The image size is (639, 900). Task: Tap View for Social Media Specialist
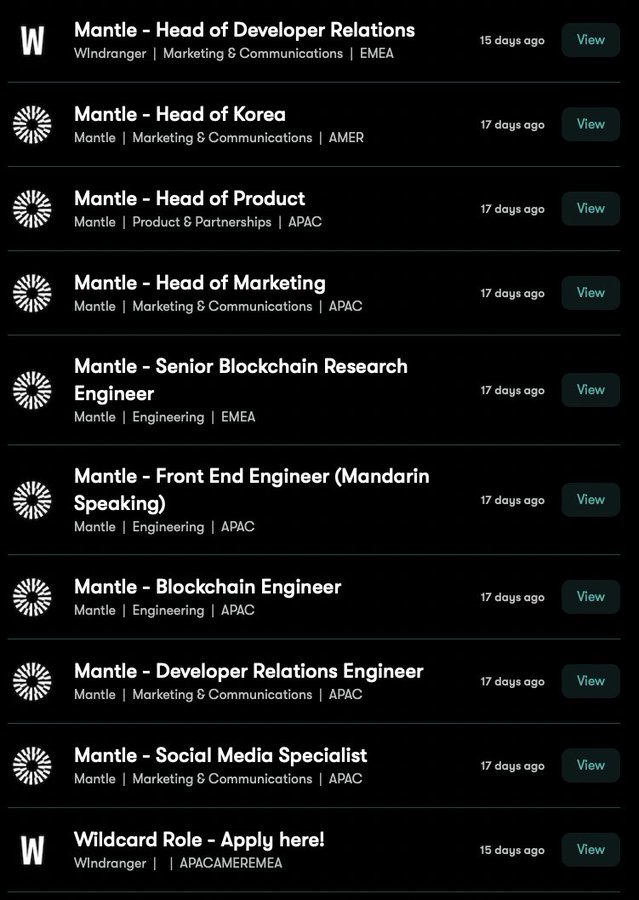590,765
